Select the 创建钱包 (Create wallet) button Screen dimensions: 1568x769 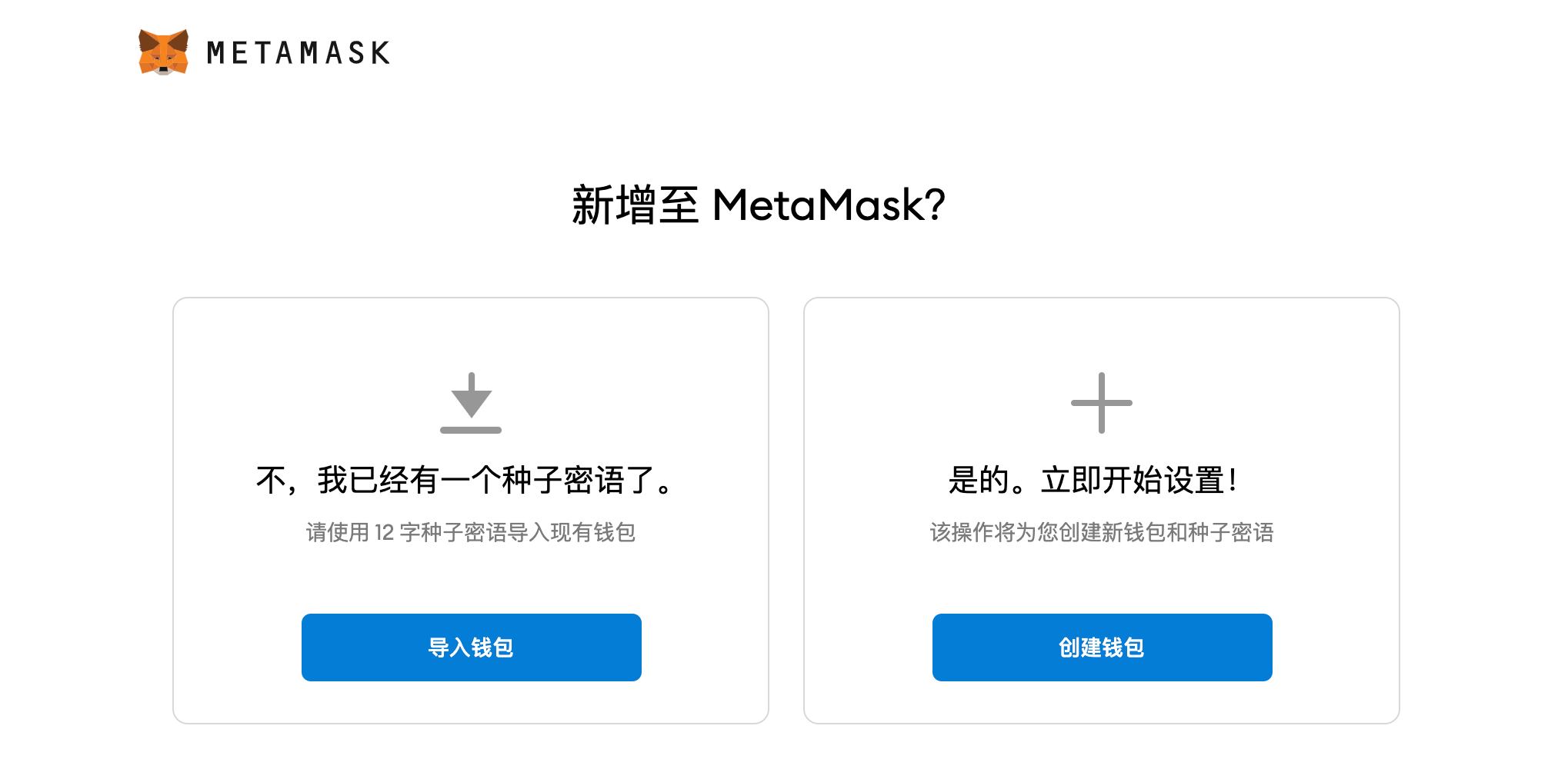click(x=1102, y=647)
